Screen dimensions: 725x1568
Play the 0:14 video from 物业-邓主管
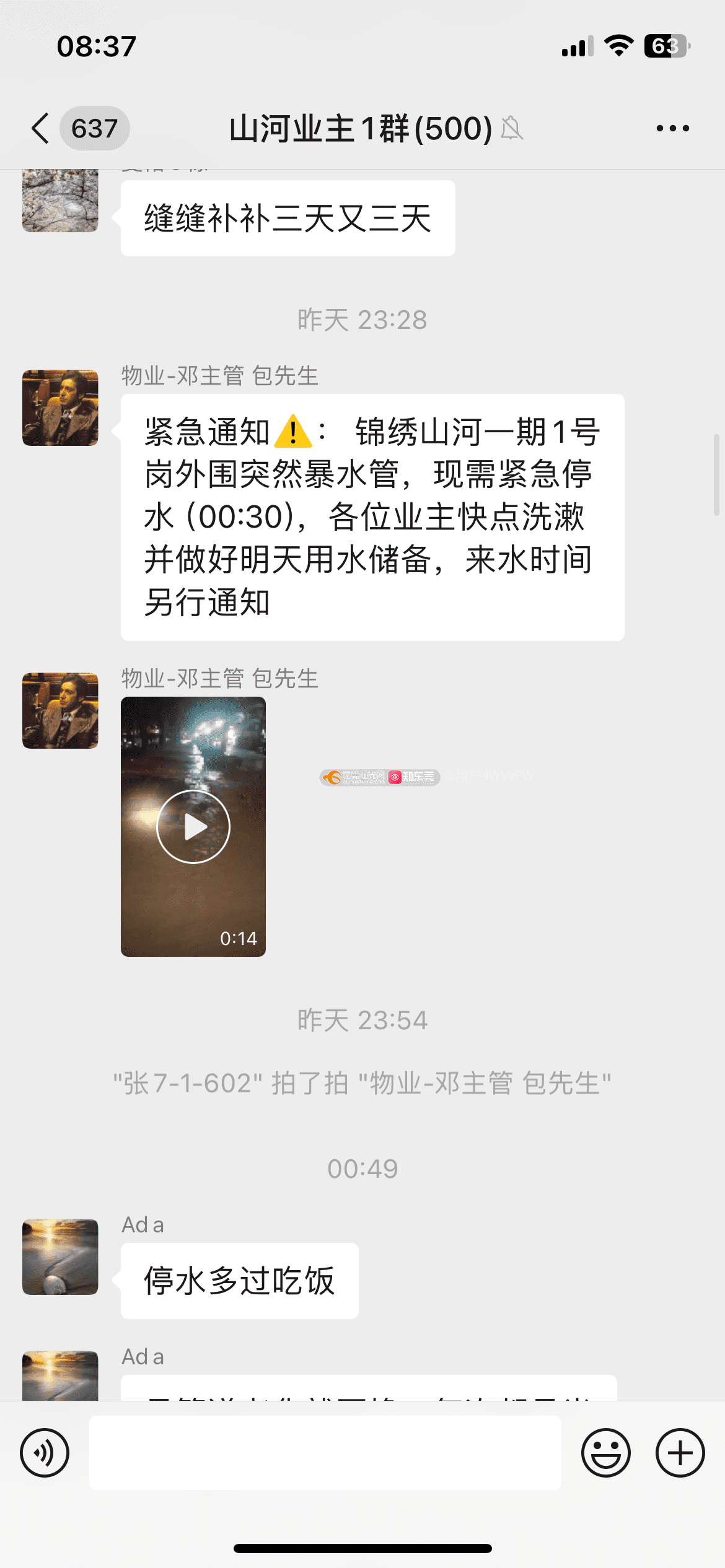pos(193,827)
